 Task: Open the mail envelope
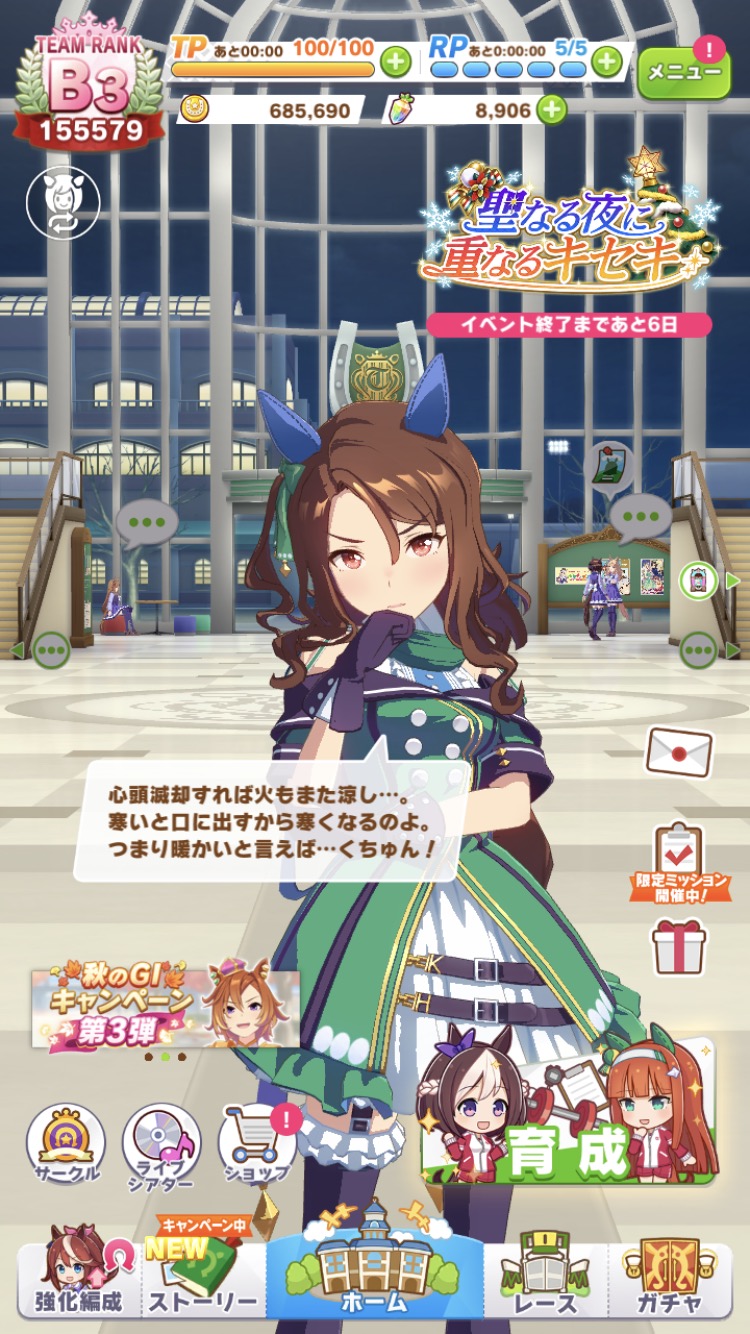click(x=679, y=752)
